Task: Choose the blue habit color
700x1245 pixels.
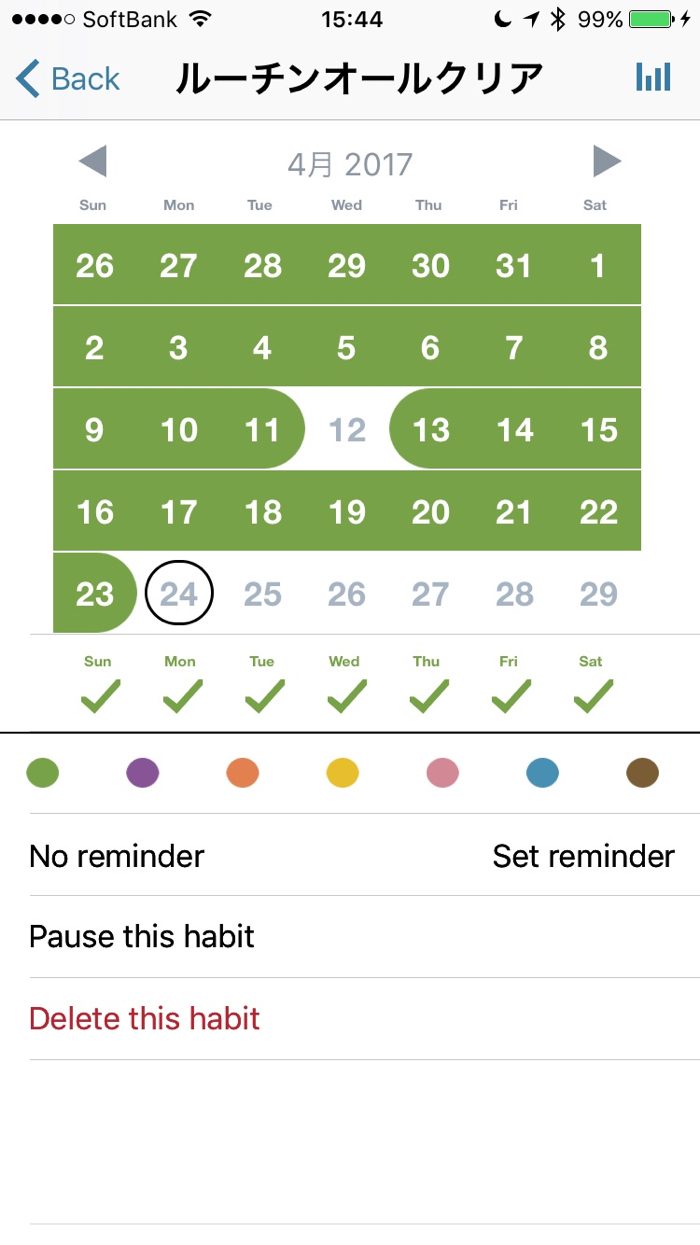Action: coord(542,772)
